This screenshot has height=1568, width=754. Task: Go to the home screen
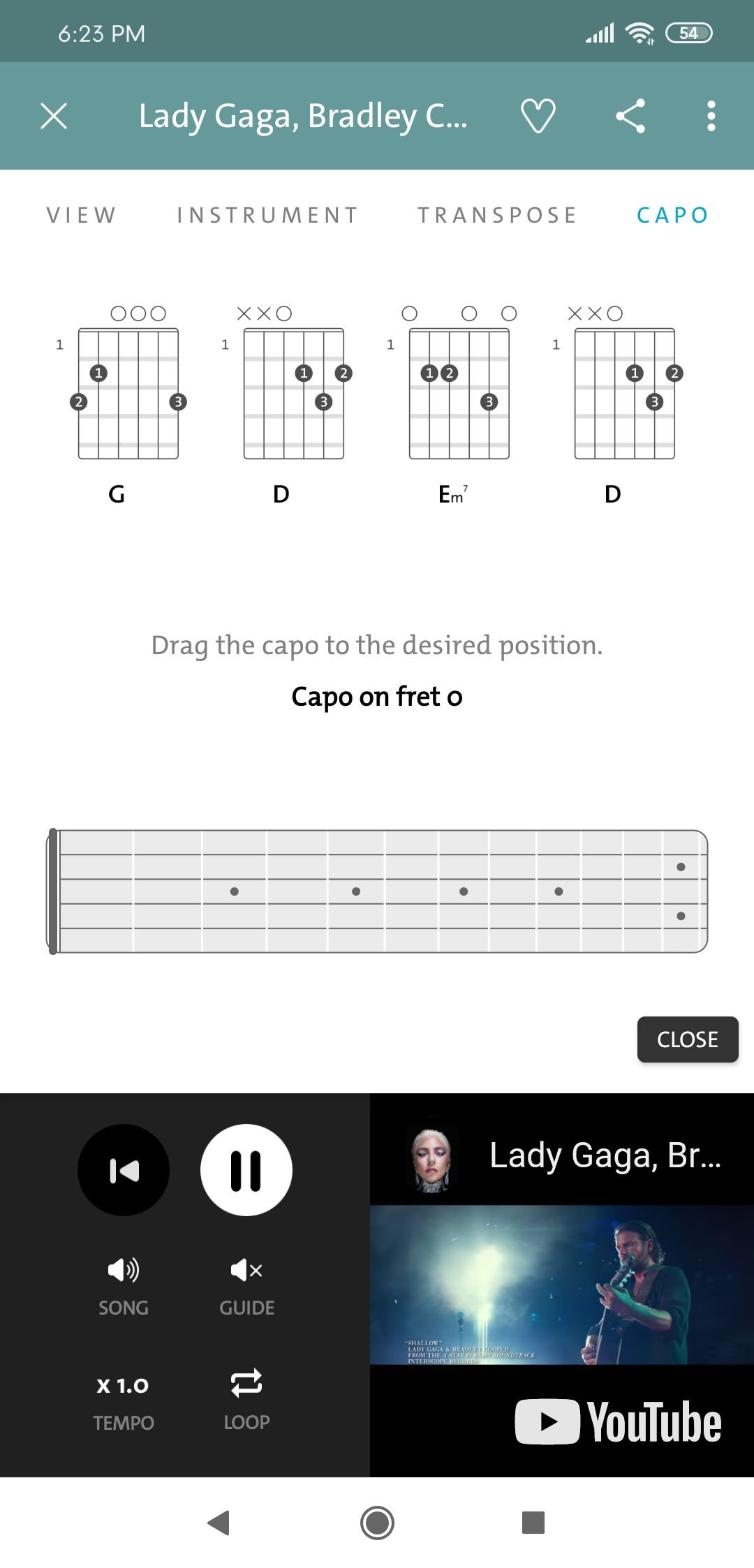tap(377, 1523)
